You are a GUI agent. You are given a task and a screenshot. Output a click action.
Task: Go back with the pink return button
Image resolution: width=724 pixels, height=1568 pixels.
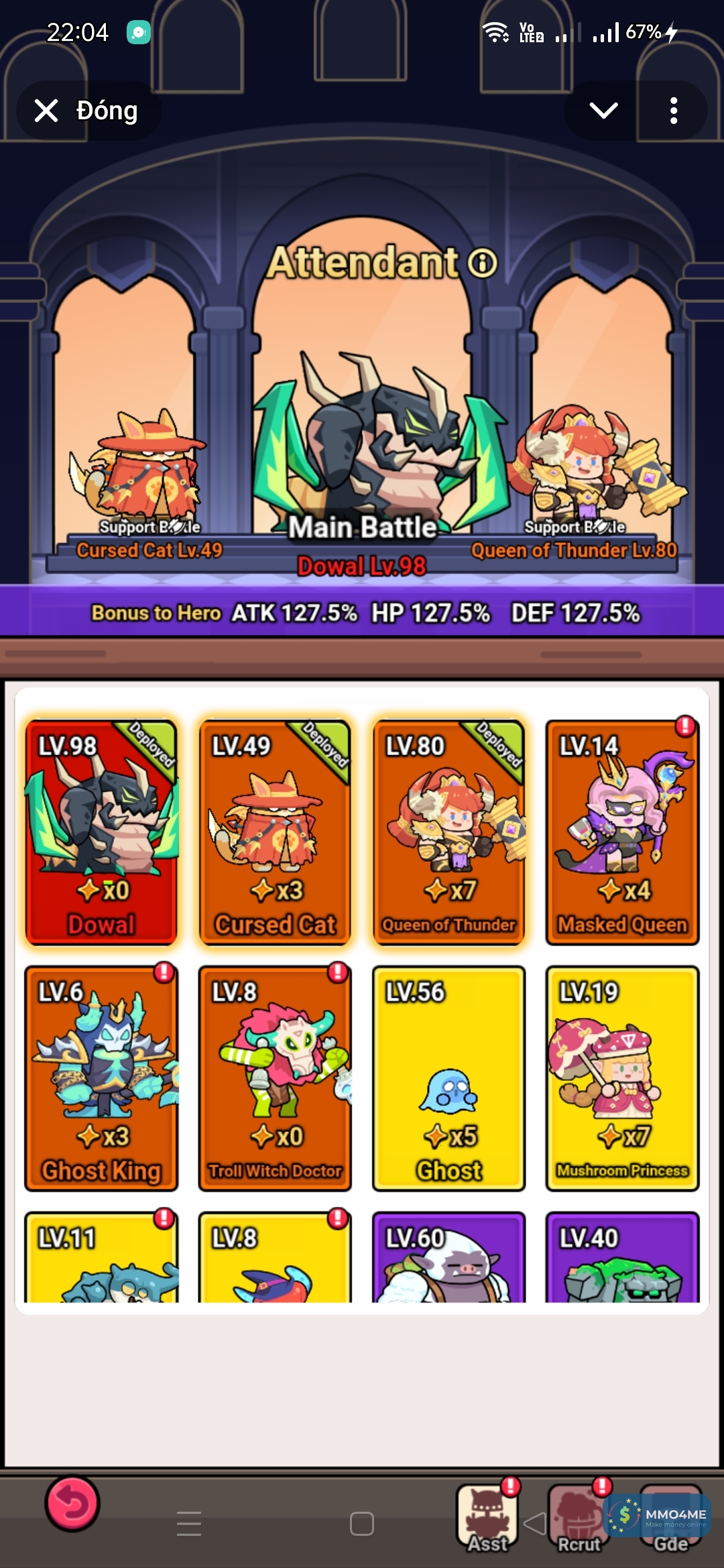click(x=72, y=1504)
